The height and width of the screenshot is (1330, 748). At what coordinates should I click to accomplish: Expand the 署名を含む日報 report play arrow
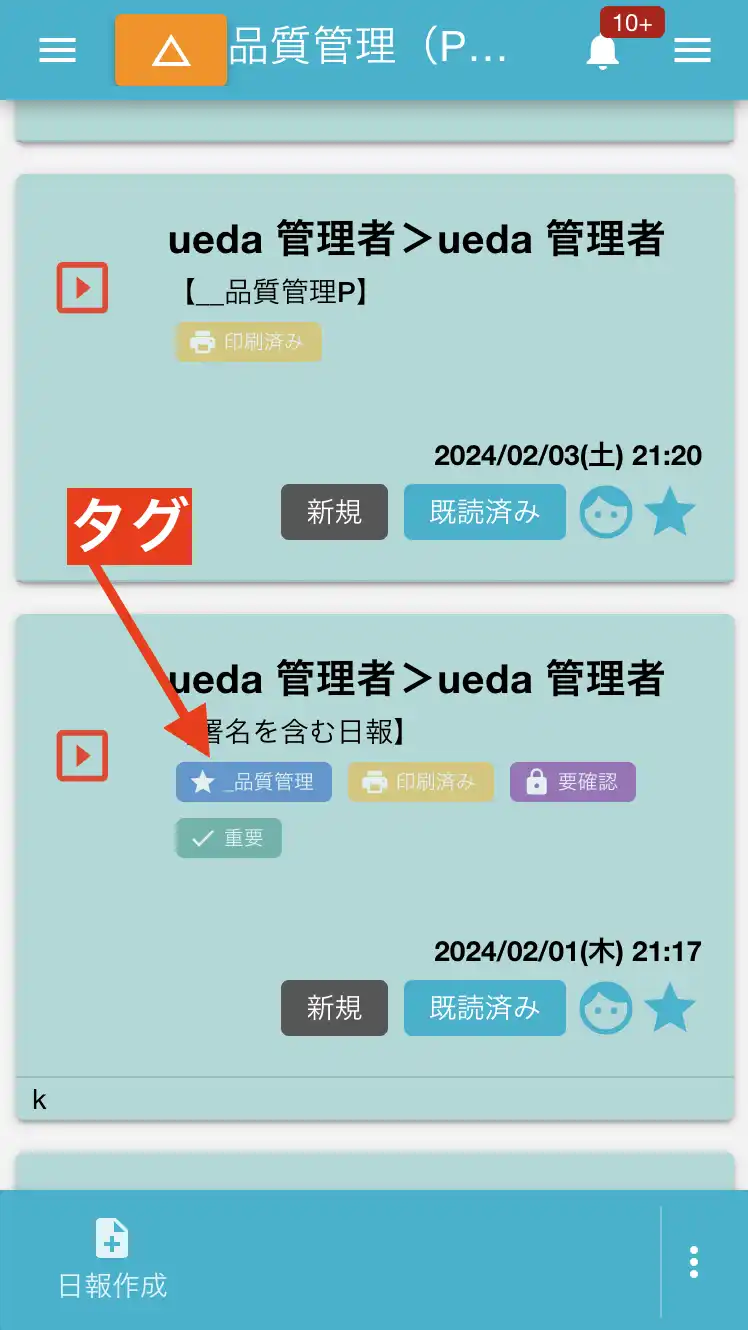point(82,755)
